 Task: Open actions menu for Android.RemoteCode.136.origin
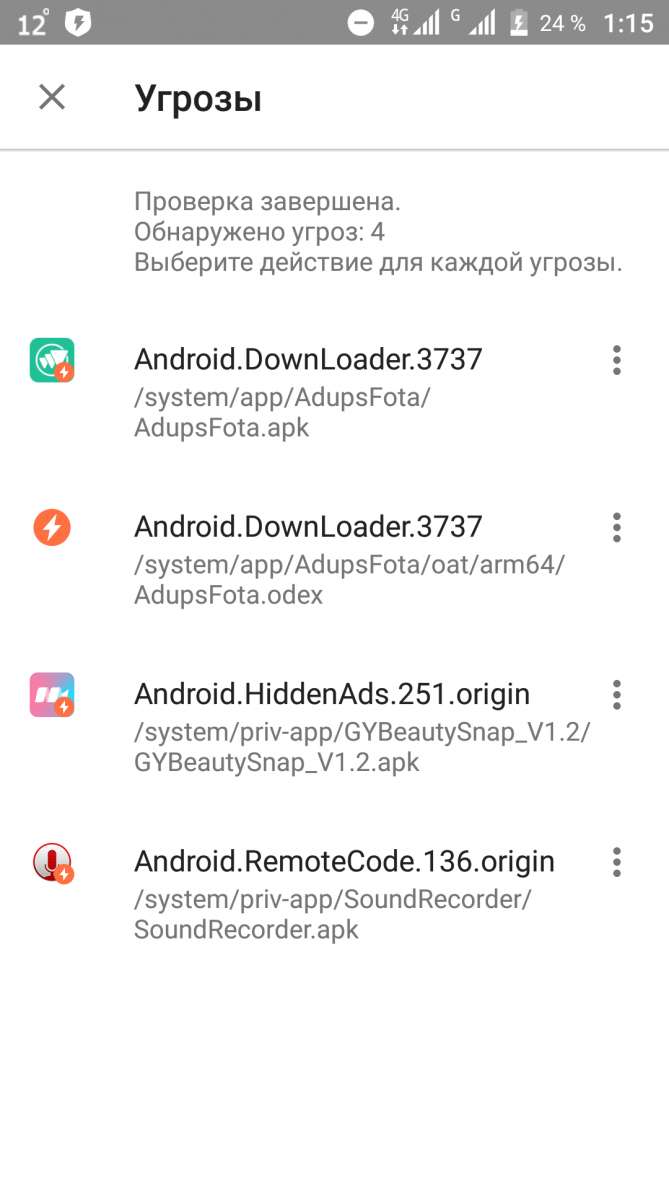[x=617, y=862]
